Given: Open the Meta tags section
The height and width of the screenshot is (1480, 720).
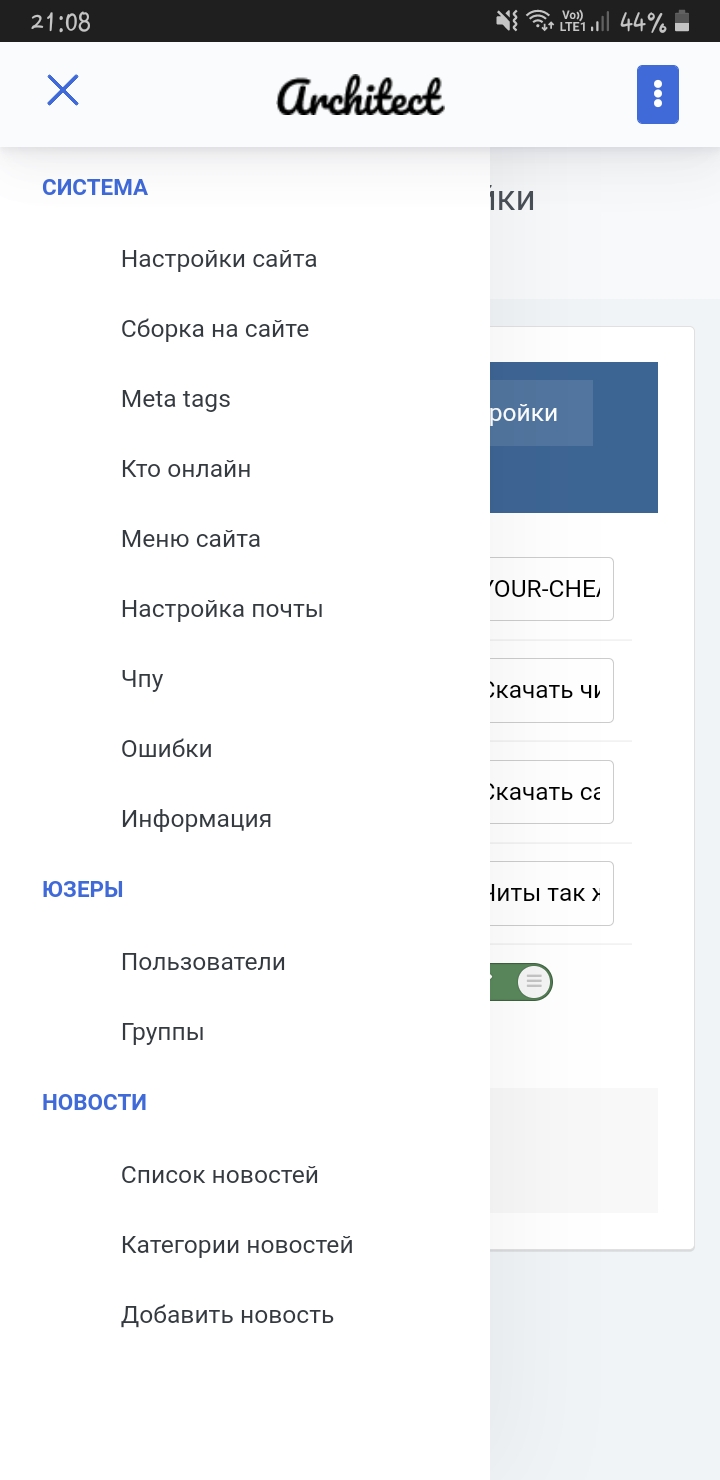Looking at the screenshot, I should pyautogui.click(x=176, y=399).
